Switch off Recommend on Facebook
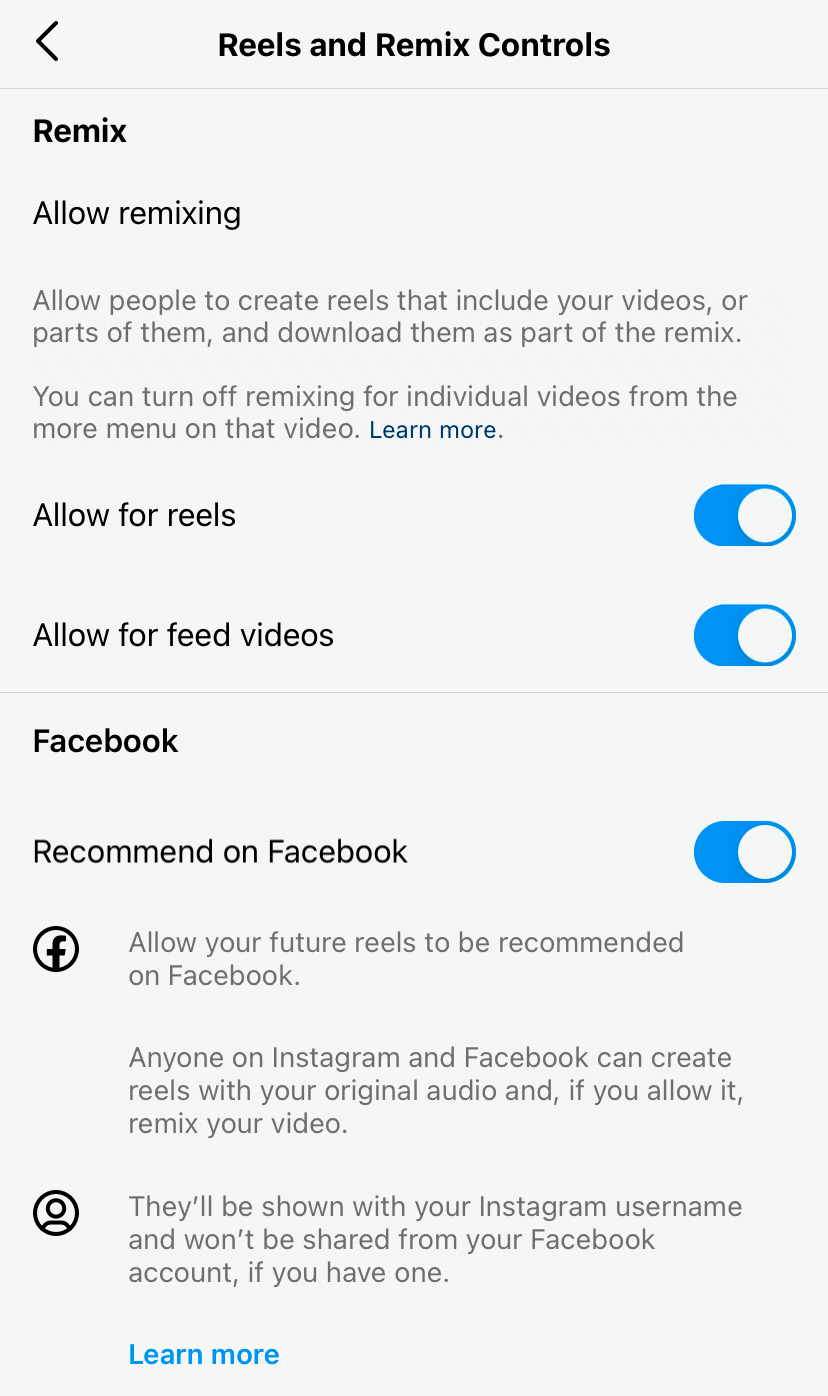Image resolution: width=828 pixels, height=1396 pixels. 744,852
